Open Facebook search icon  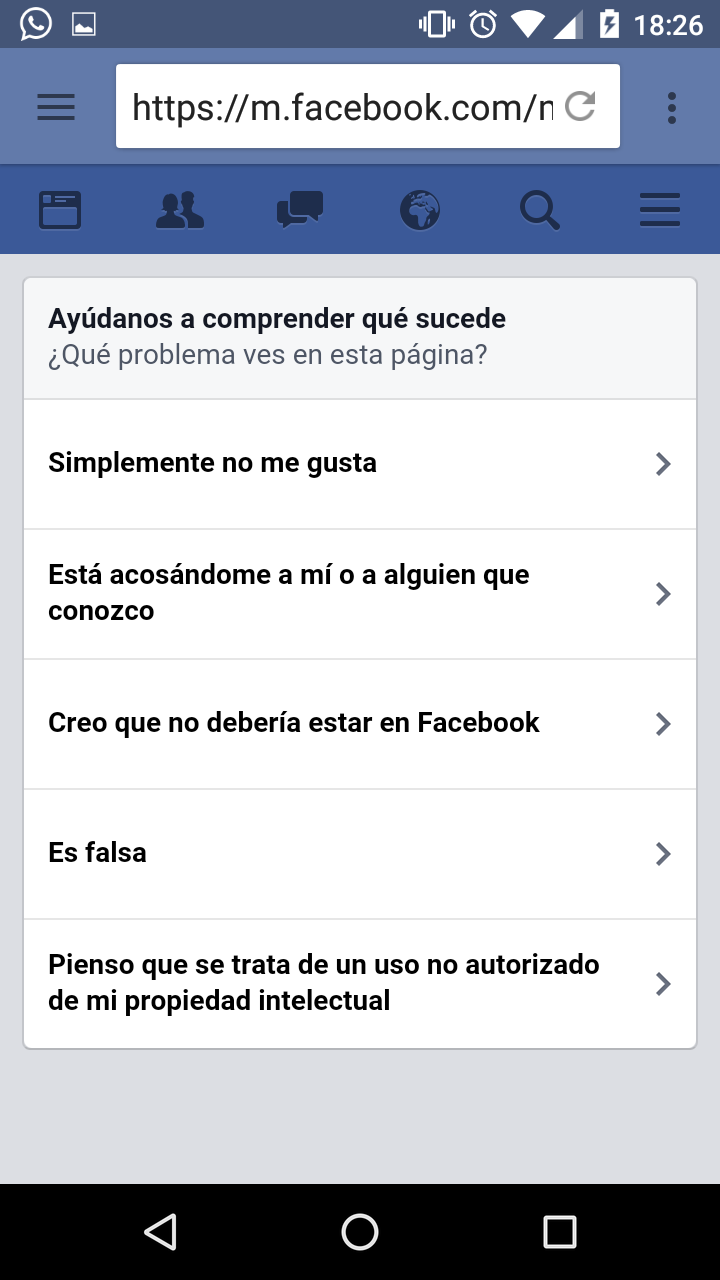coord(540,210)
